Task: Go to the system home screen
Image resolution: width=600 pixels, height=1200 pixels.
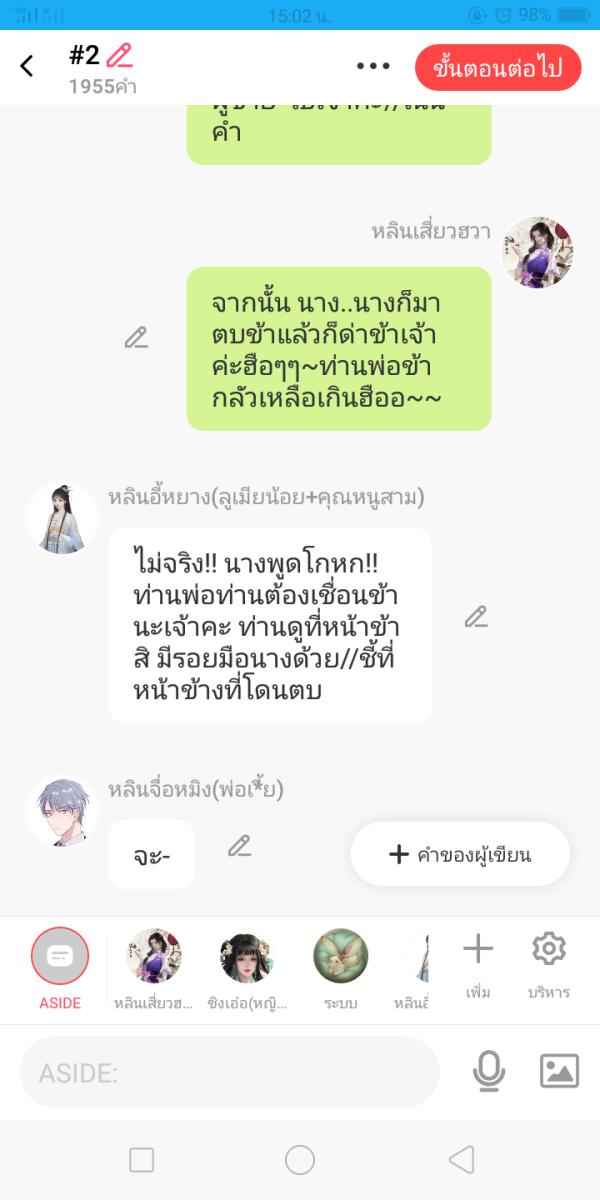Action: click(300, 1160)
